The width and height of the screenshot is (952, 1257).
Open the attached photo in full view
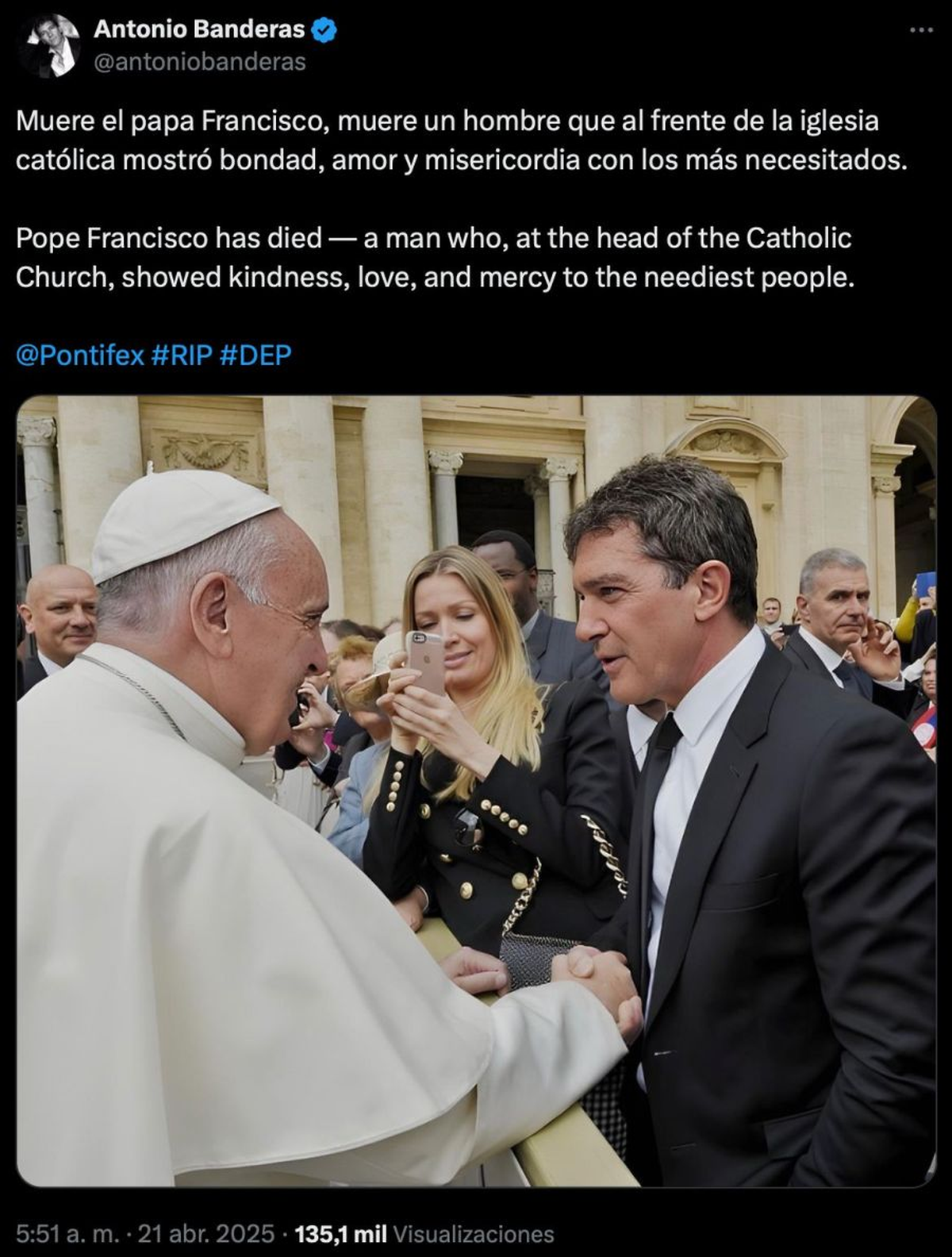click(x=476, y=790)
